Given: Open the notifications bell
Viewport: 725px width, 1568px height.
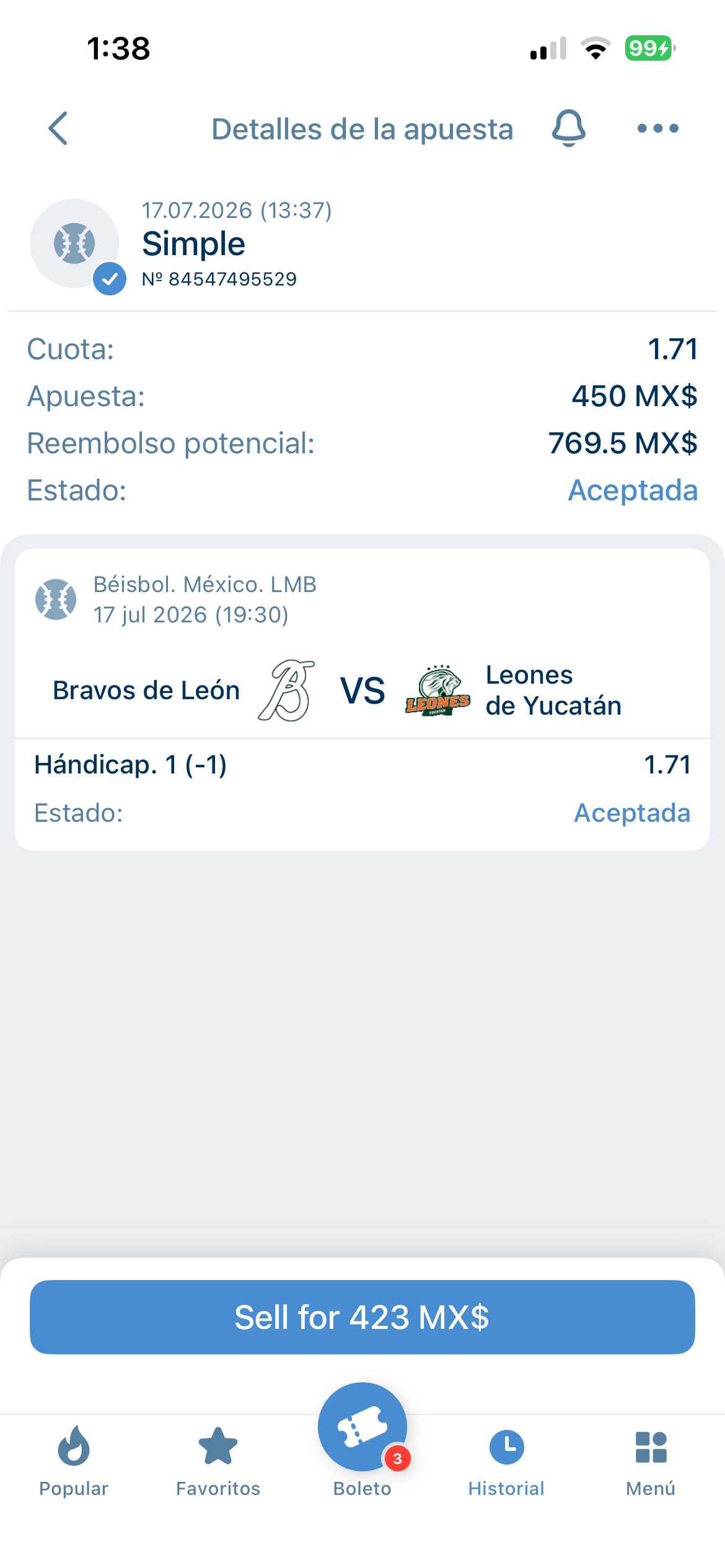Looking at the screenshot, I should [568, 128].
